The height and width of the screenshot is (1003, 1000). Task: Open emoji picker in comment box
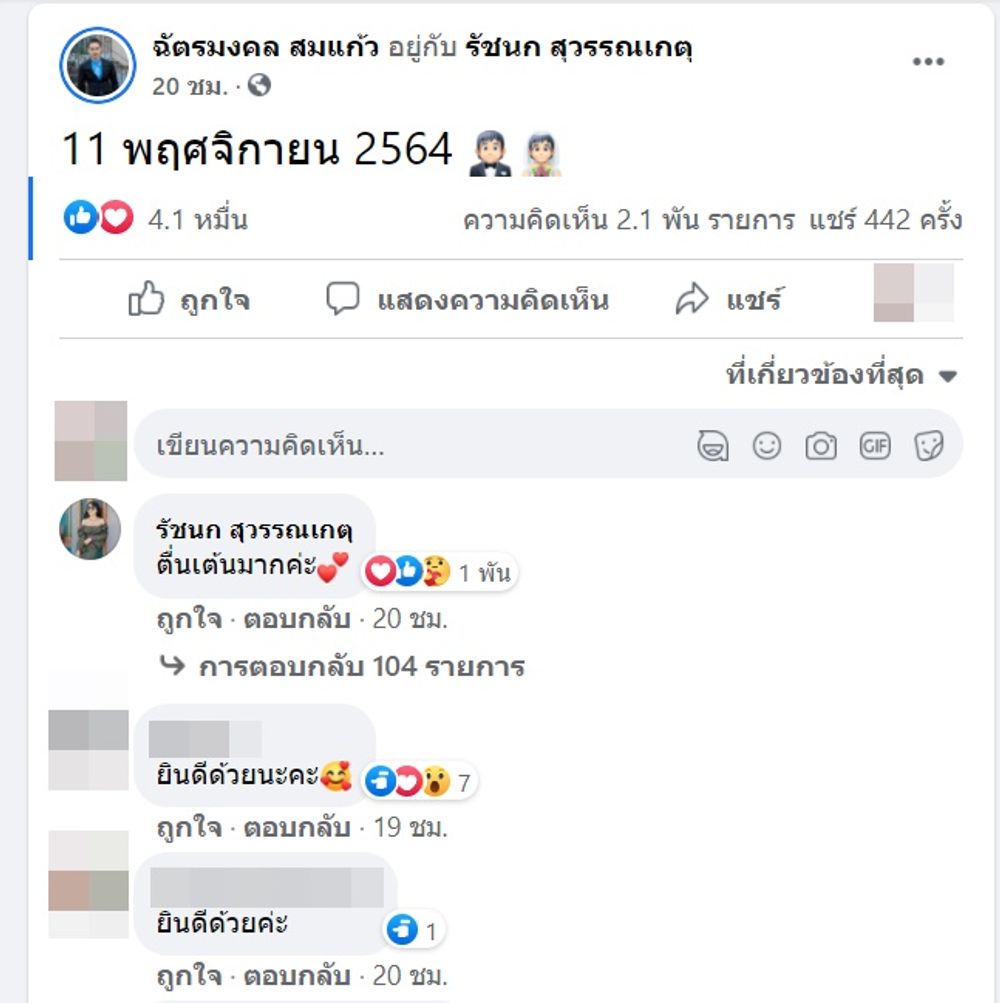pyautogui.click(x=767, y=446)
